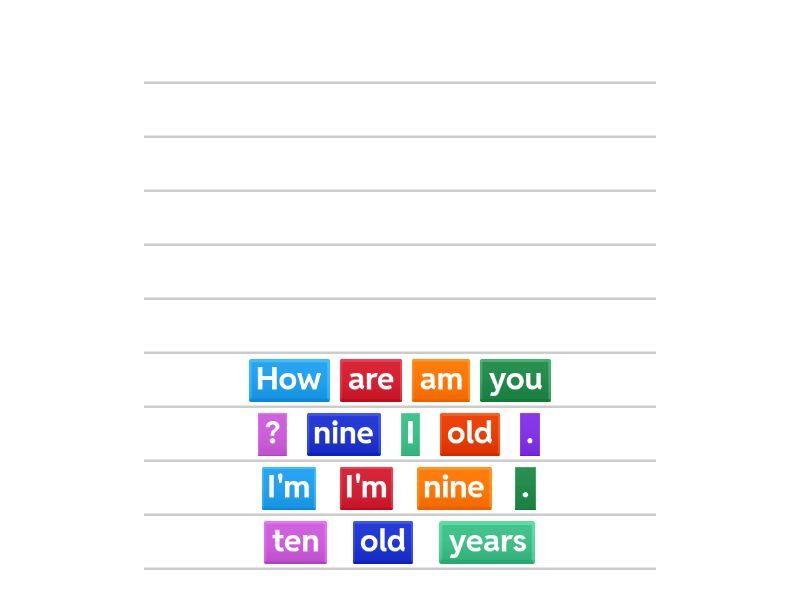This screenshot has height=600, width=800.
Task: Choose the green "you" word tile
Action: [x=515, y=380]
